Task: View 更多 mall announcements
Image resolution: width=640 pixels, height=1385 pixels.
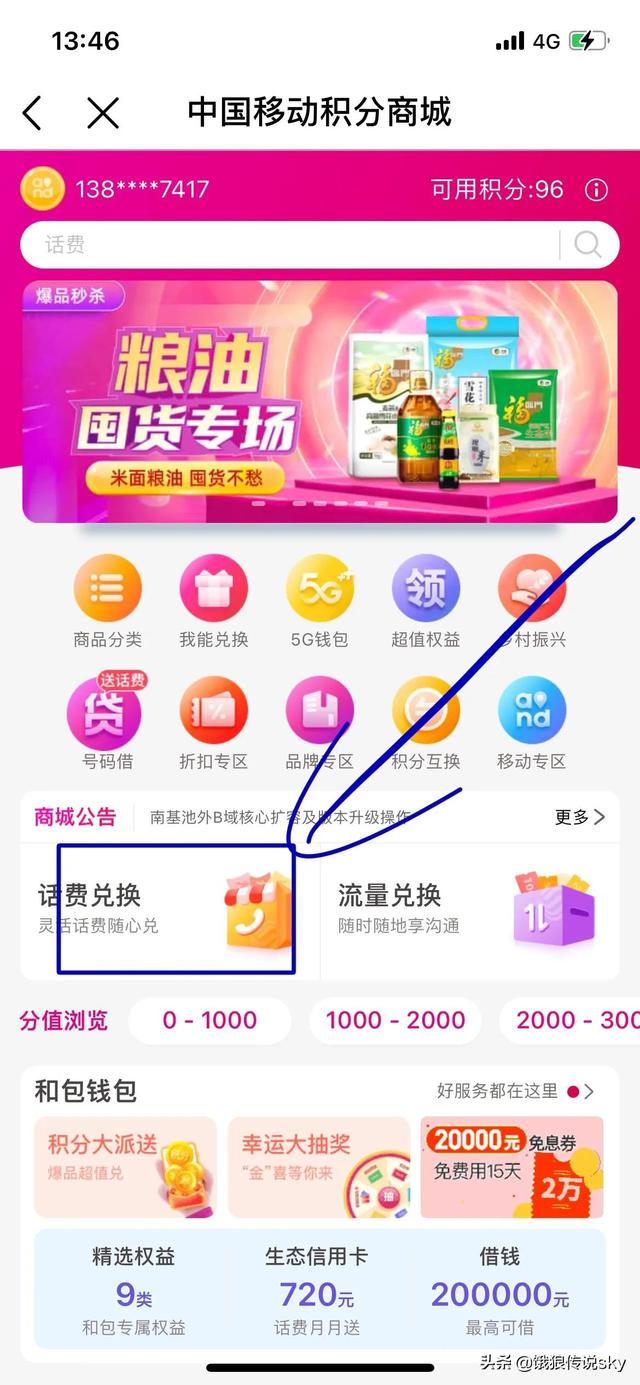Action: [580, 817]
